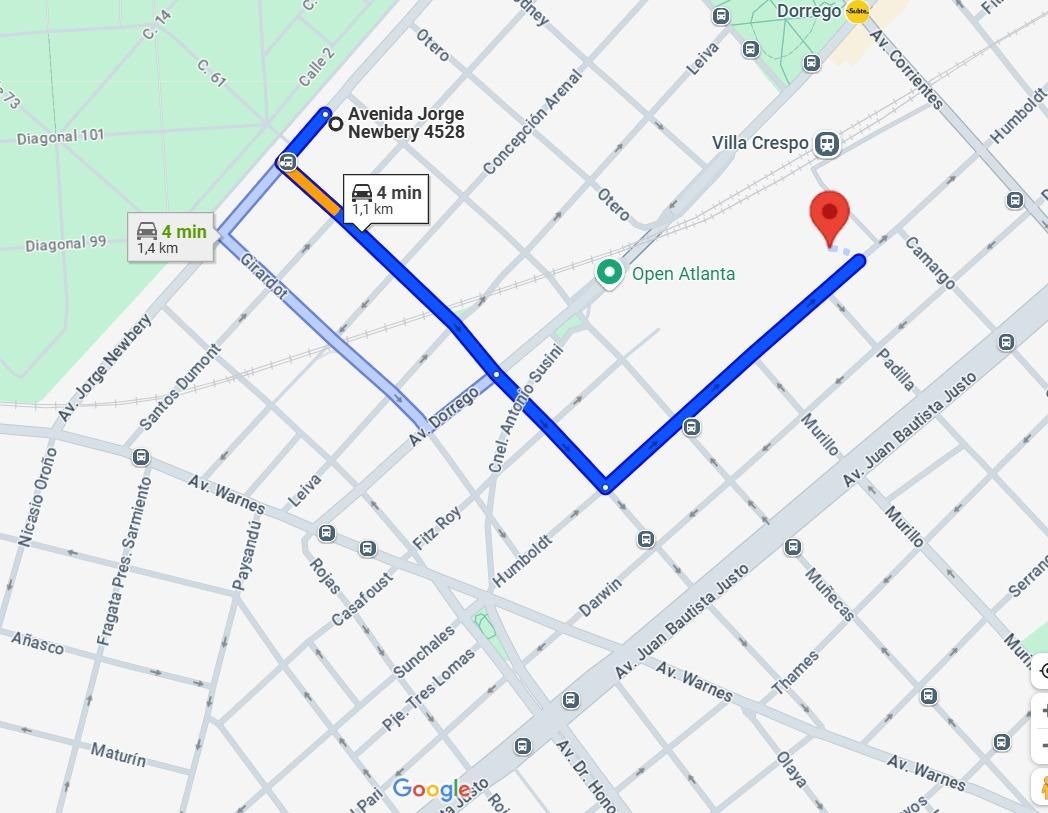Screen dimensions: 1048x813
Task: Tap the Avenida Jorge Newbery 4528 start point
Action: click(336, 124)
